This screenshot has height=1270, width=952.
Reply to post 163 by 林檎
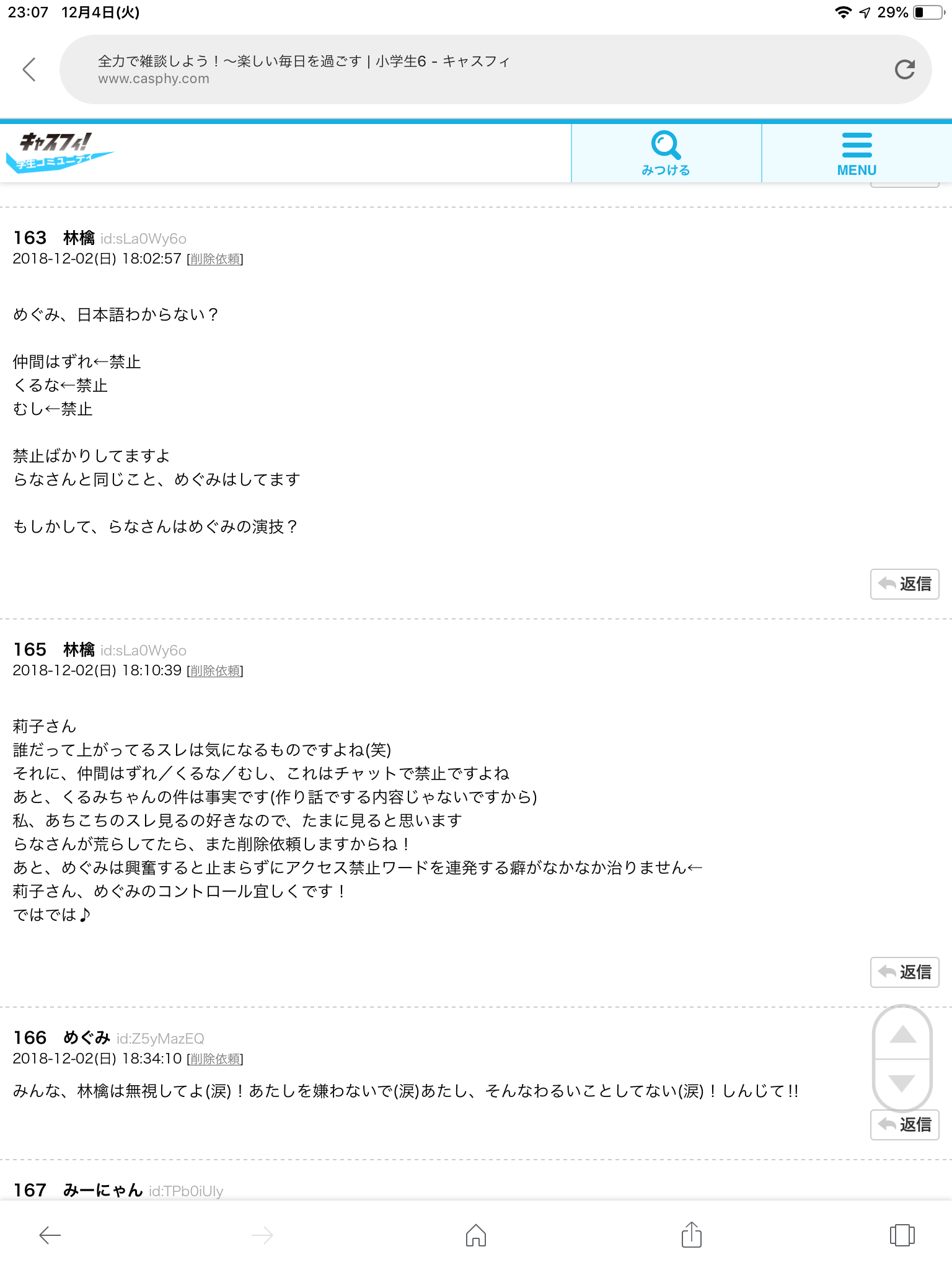[904, 584]
